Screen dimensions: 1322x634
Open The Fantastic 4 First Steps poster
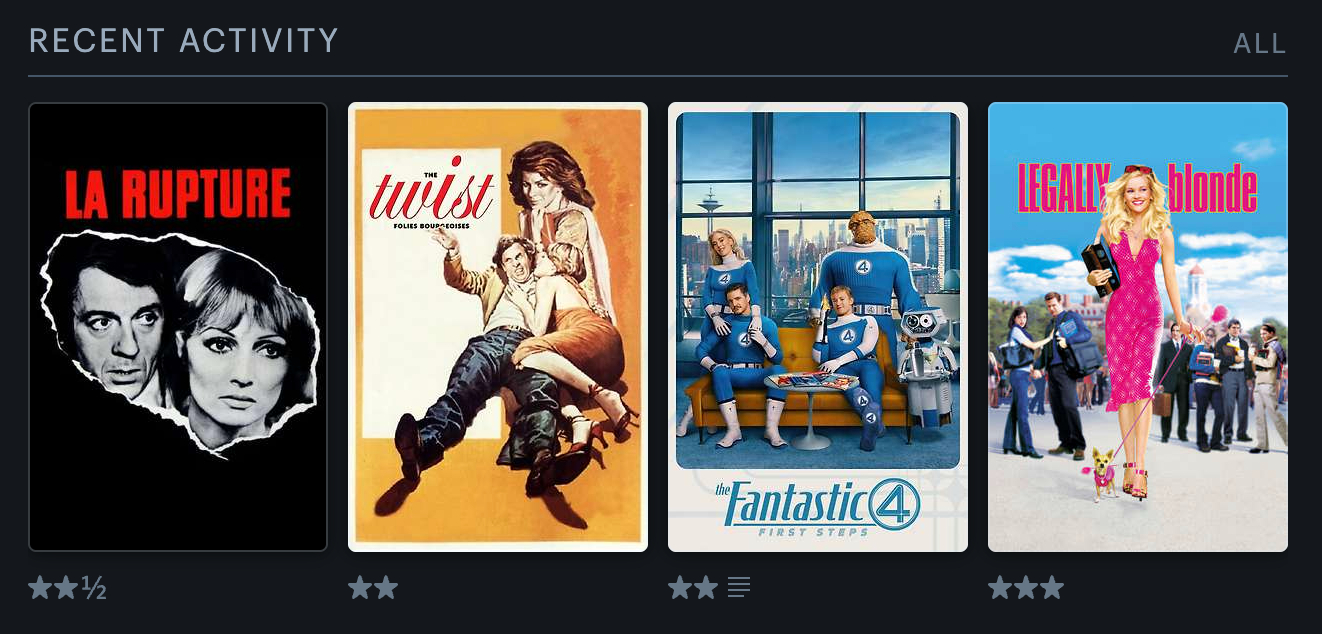pos(818,327)
